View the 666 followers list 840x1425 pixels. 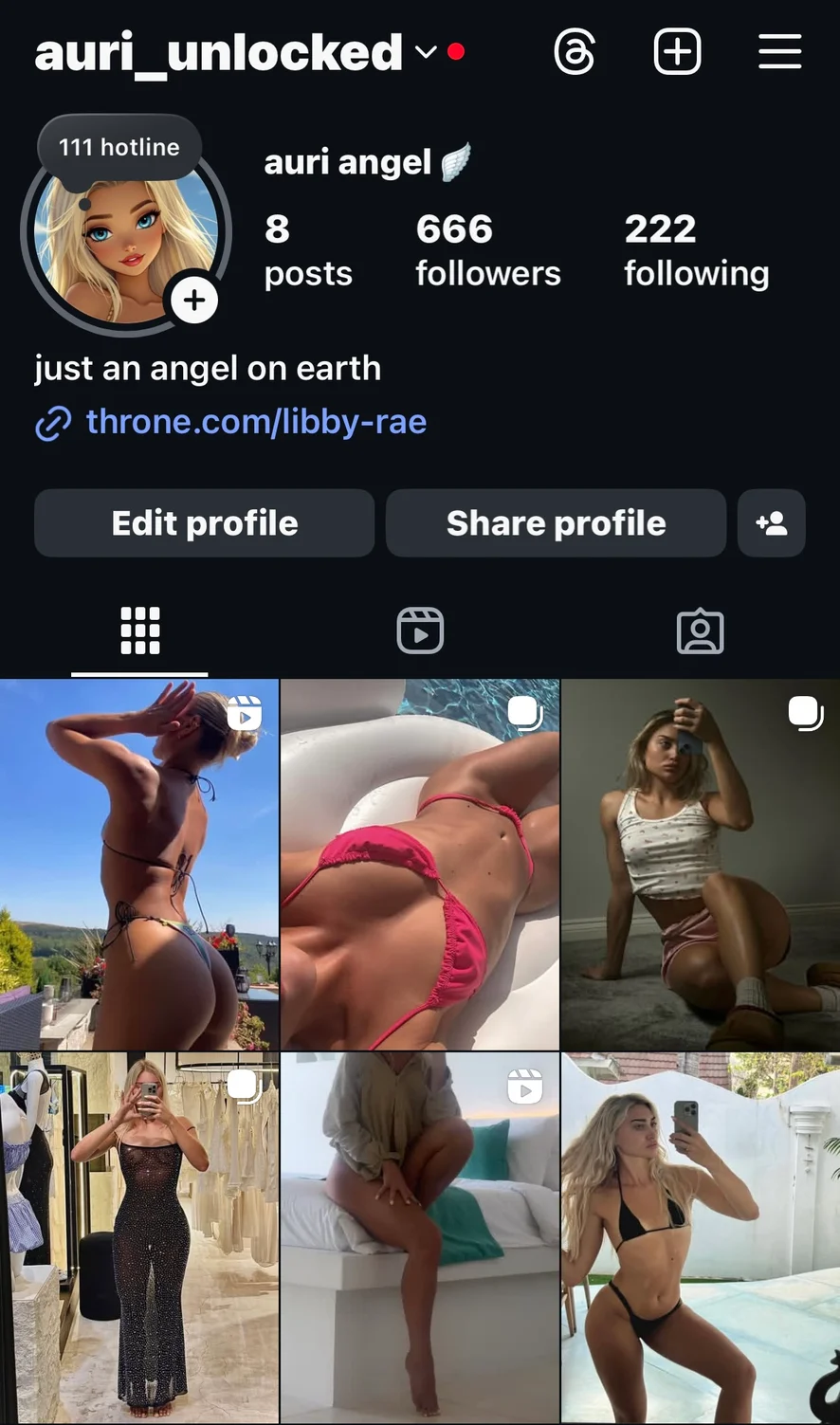tap(487, 249)
